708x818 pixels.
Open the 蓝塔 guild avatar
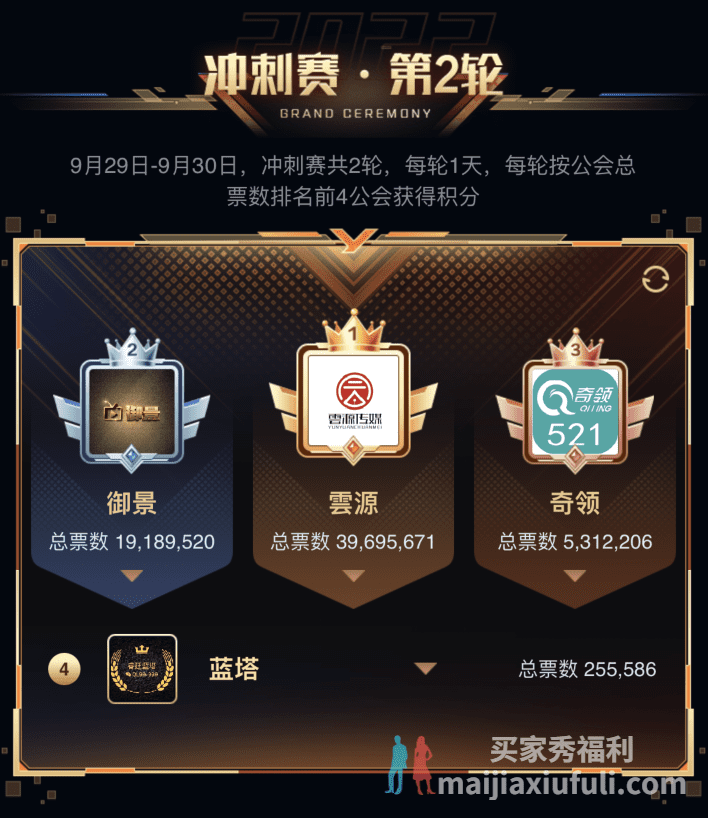(142, 669)
